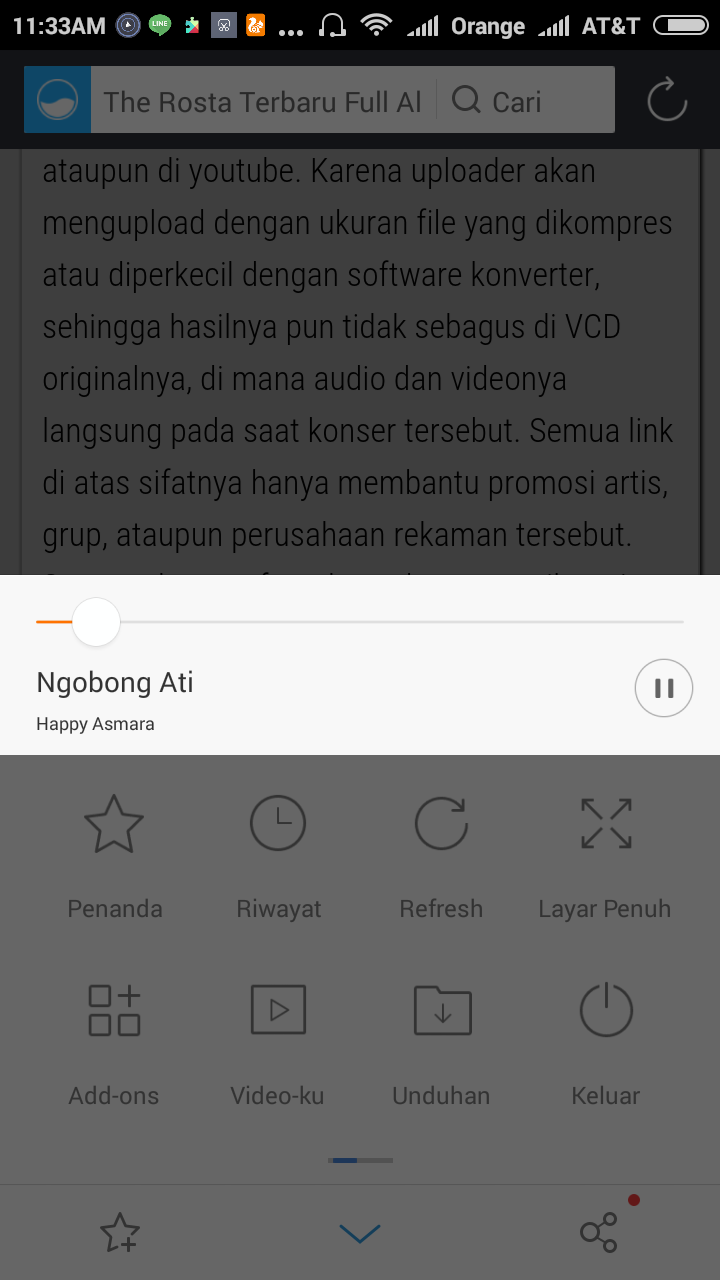Screen dimensions: 720x1280
Task: Reload page with top-right refresh icon
Action: coord(667,100)
